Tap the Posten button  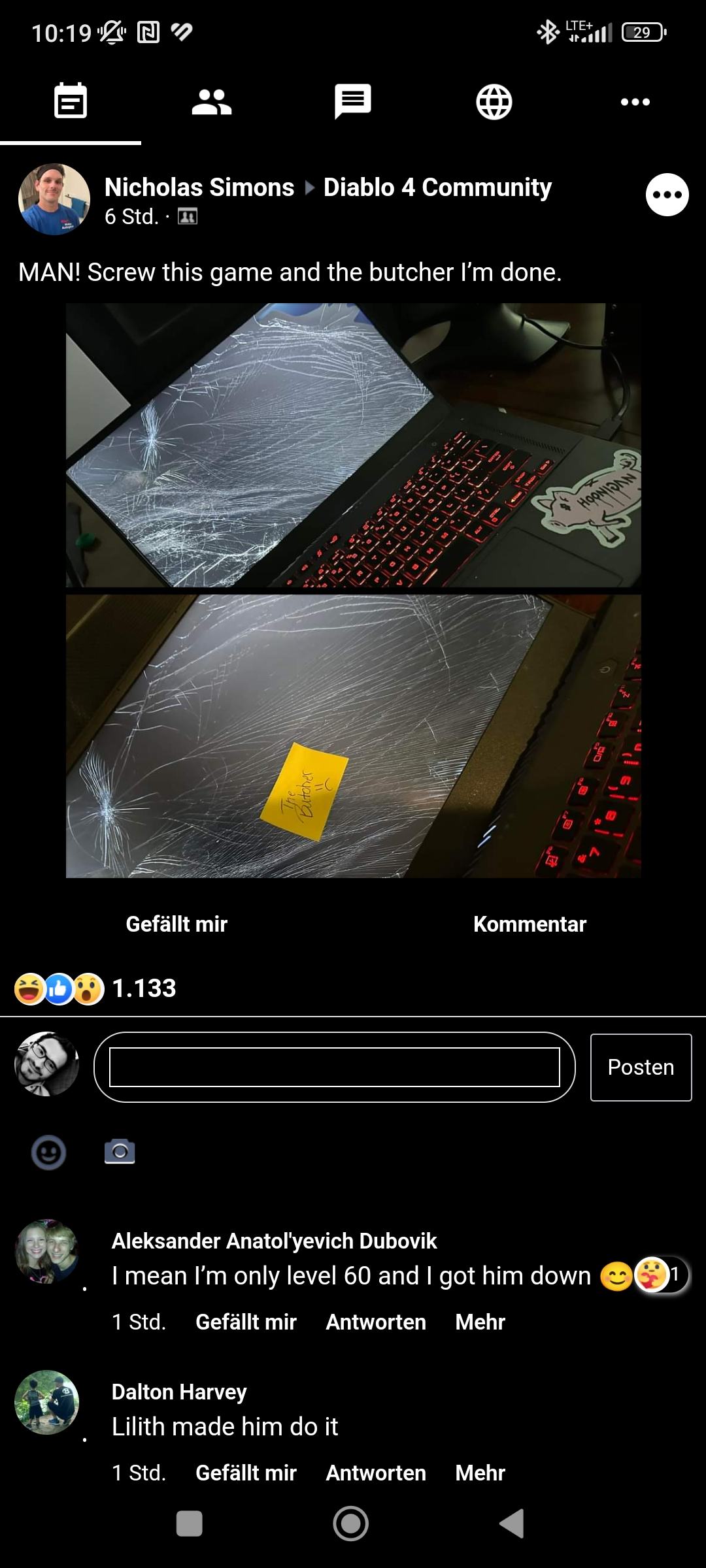641,1067
